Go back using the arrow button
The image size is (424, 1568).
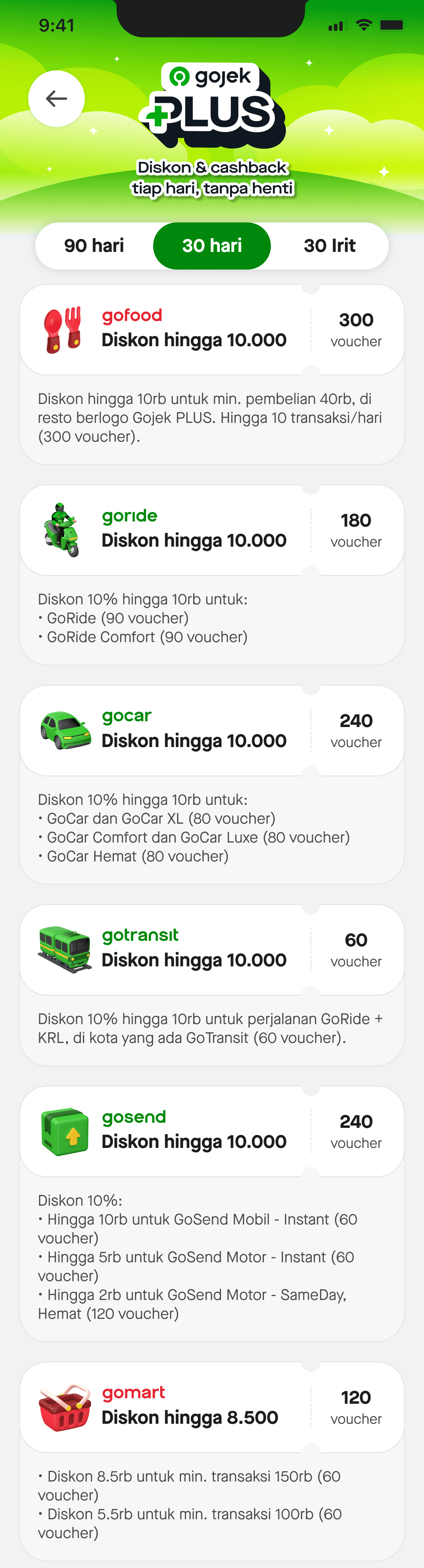pyautogui.click(x=57, y=99)
